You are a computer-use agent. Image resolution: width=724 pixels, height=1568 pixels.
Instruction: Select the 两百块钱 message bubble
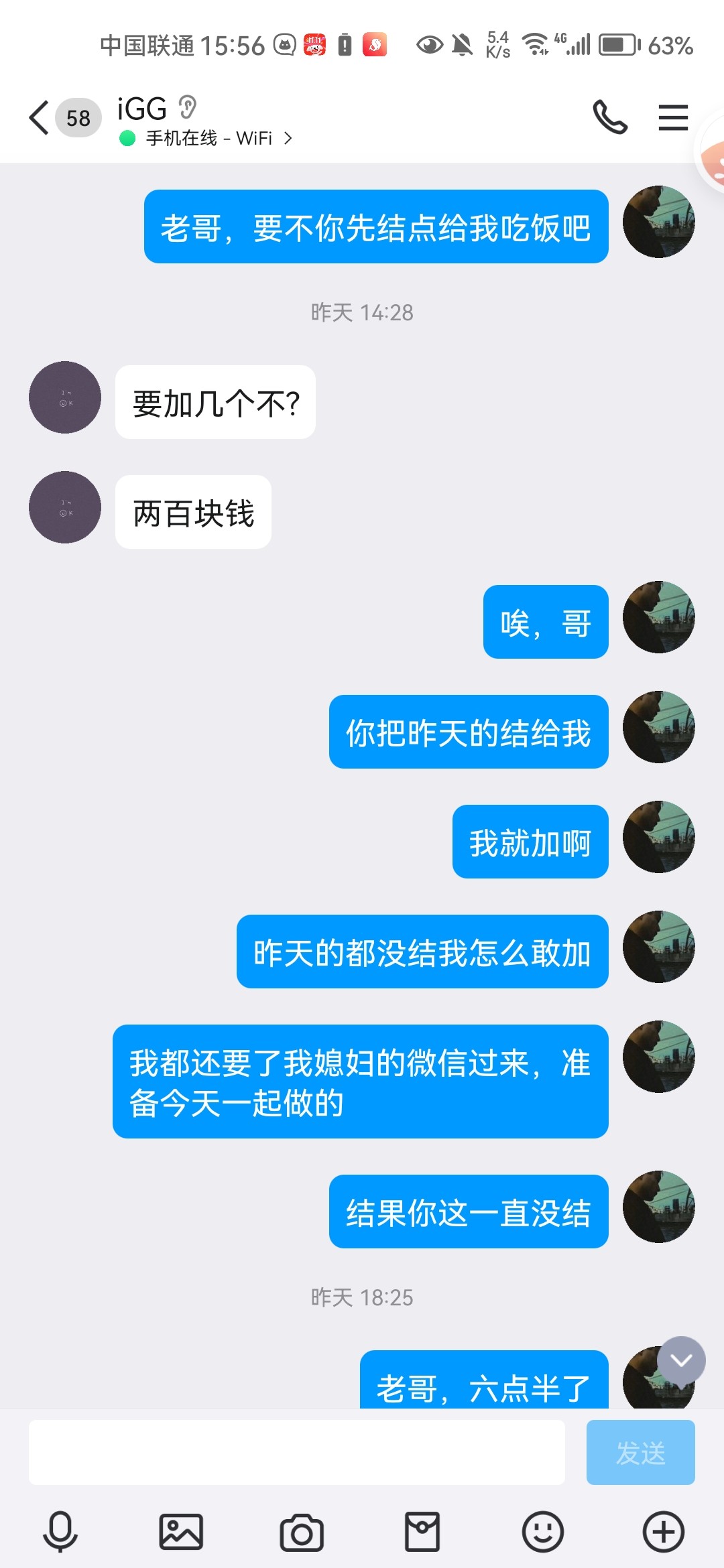click(192, 512)
